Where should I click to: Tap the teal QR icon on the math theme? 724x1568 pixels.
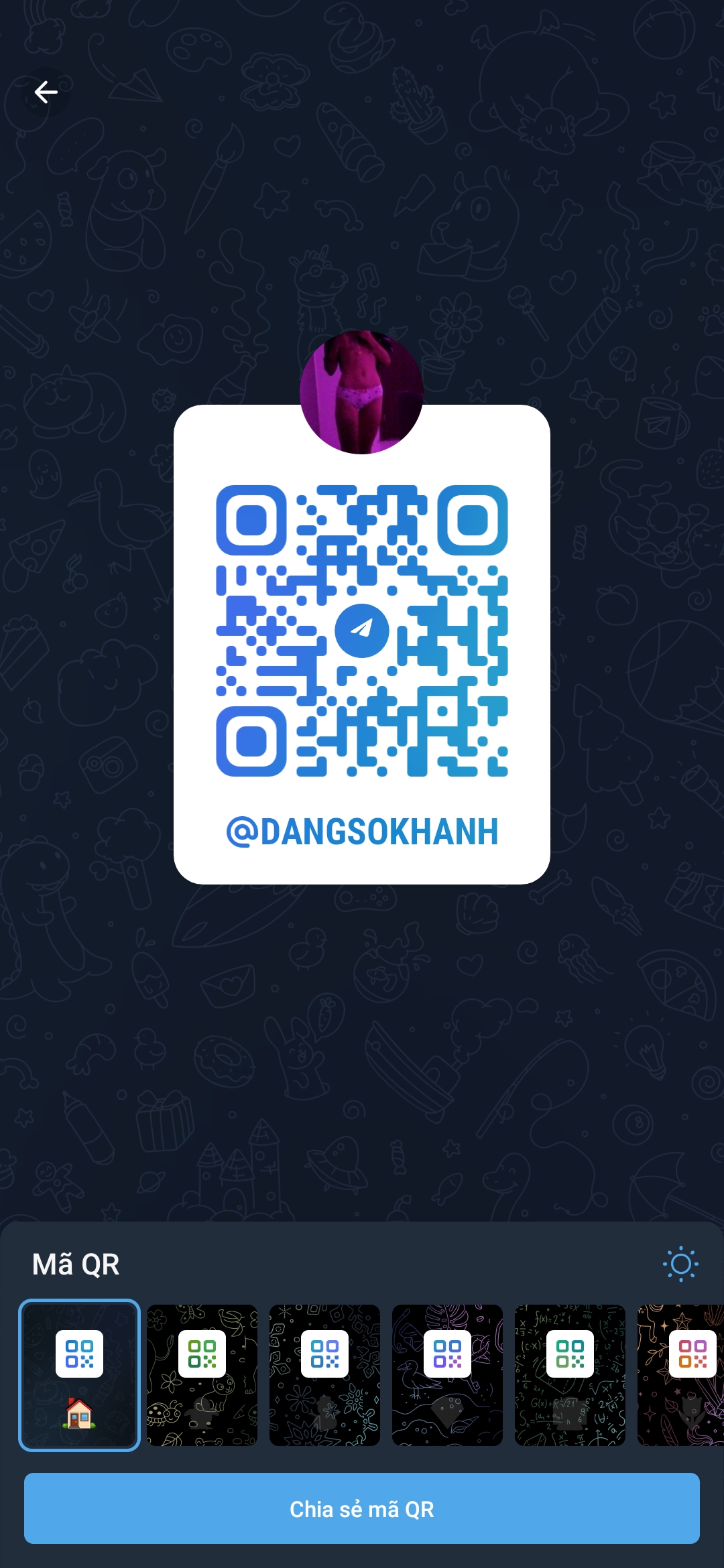pos(569,1355)
